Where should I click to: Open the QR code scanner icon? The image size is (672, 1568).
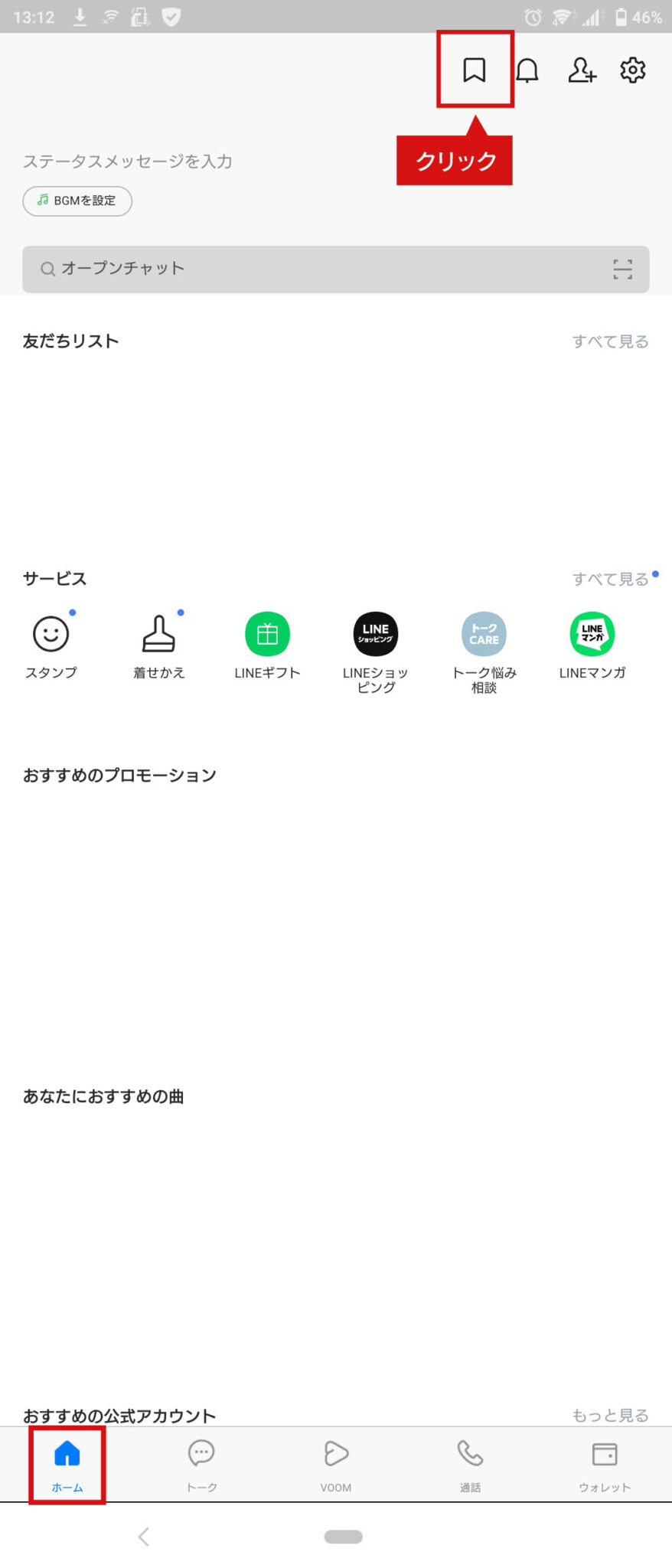pos(622,269)
